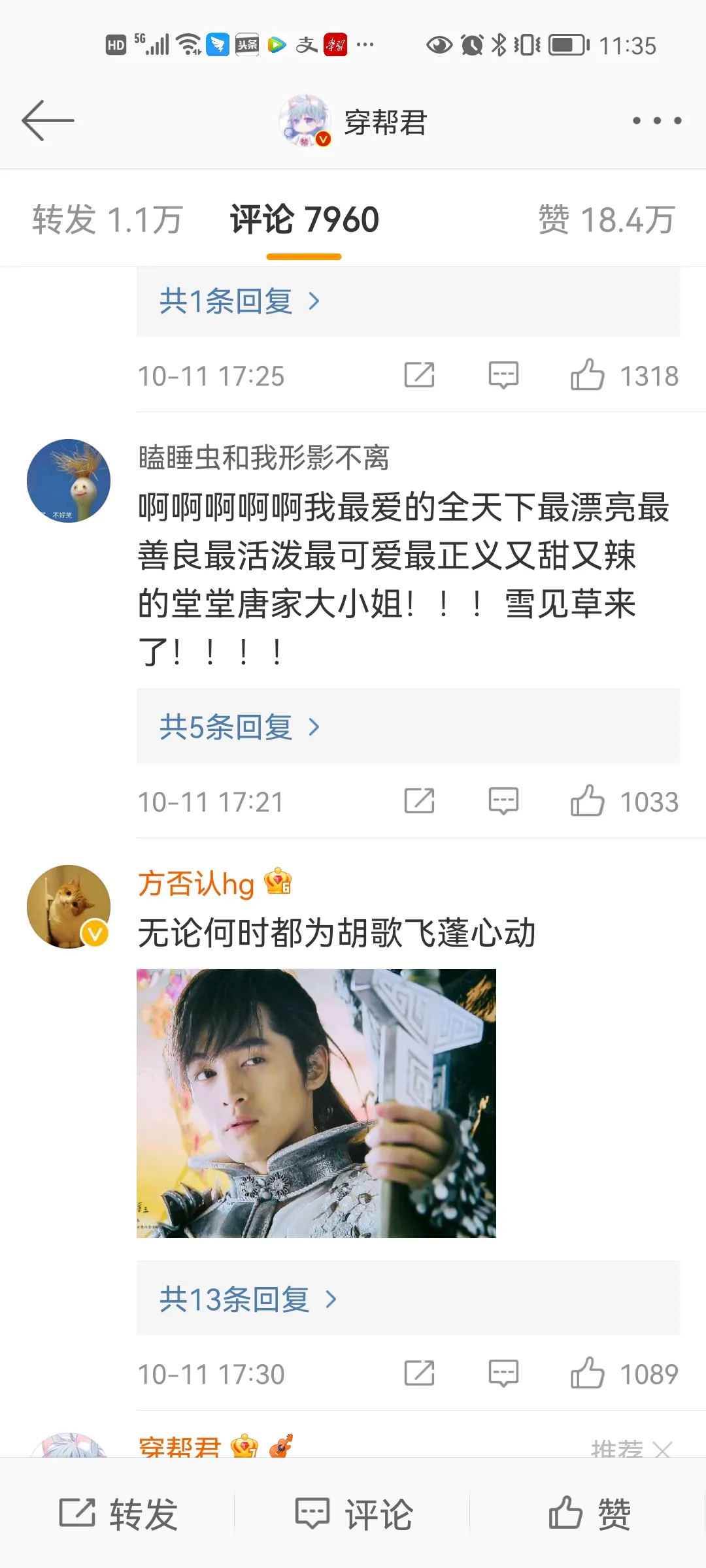Switch to the 赞 18.4万 tab
The width and height of the screenshot is (706, 1568).
tap(606, 220)
